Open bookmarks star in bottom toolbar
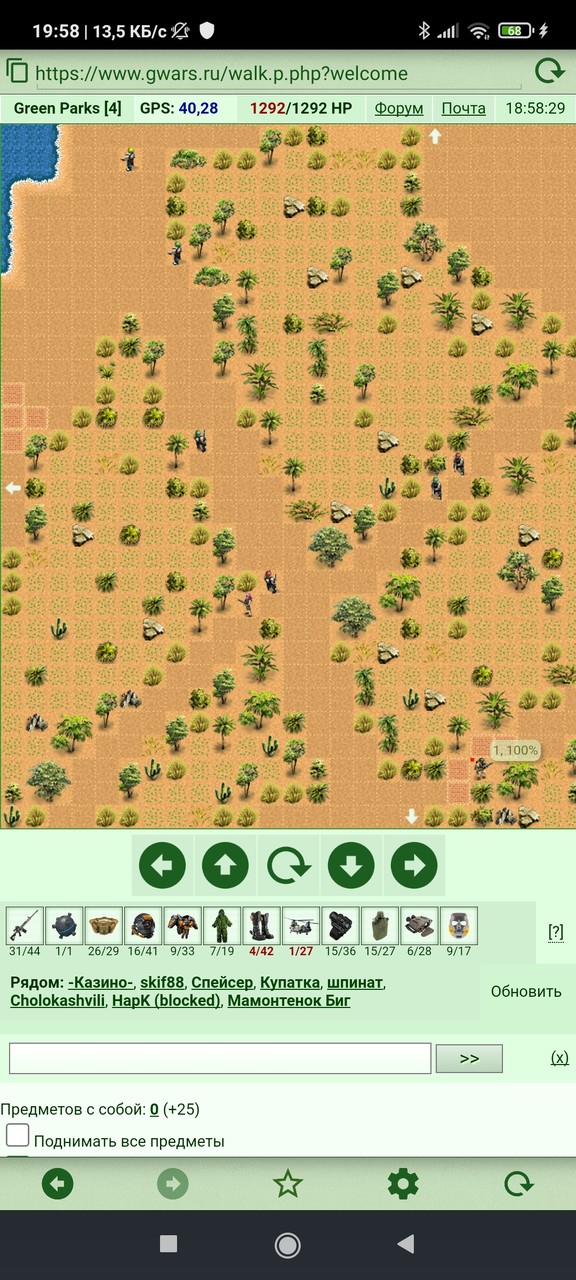 point(288,1185)
